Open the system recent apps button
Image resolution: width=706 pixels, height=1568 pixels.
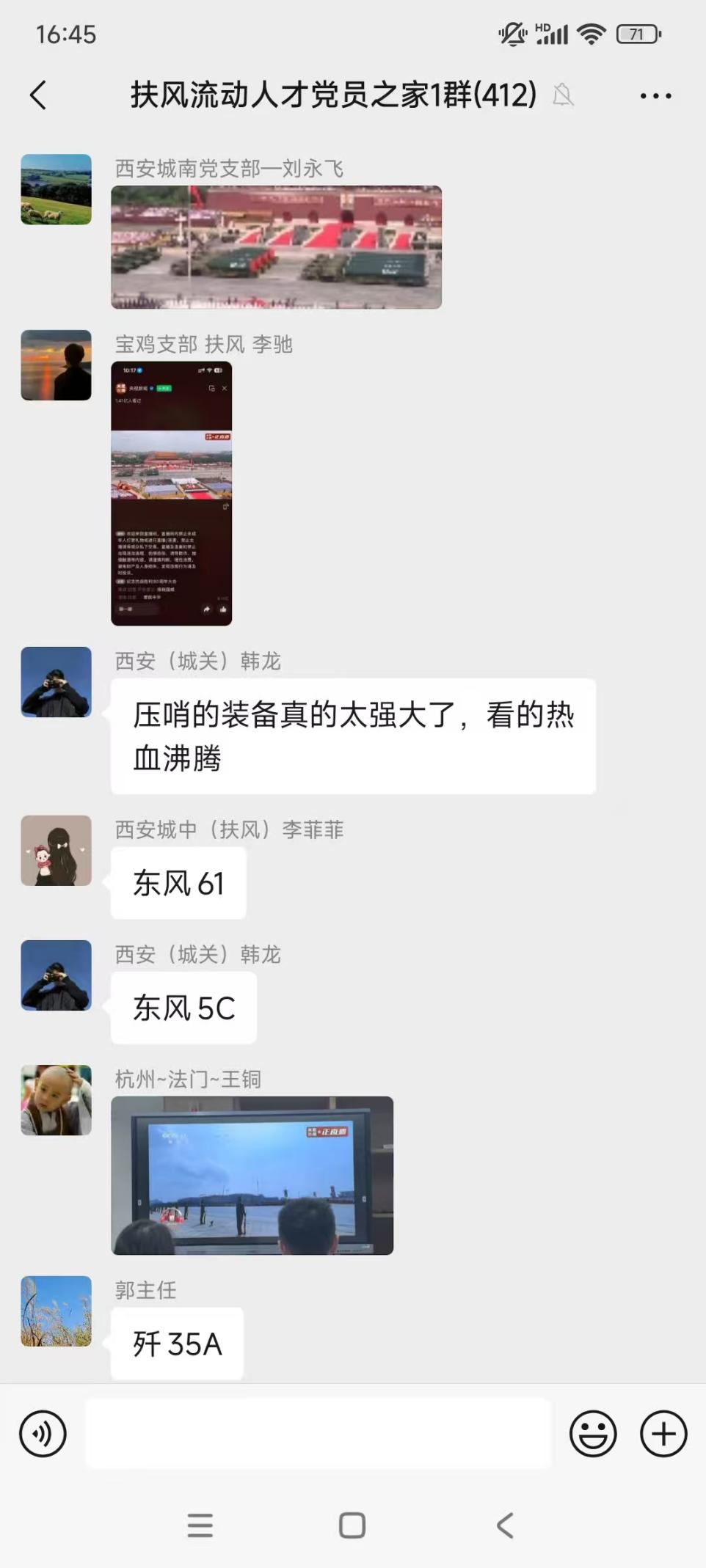tap(200, 1525)
